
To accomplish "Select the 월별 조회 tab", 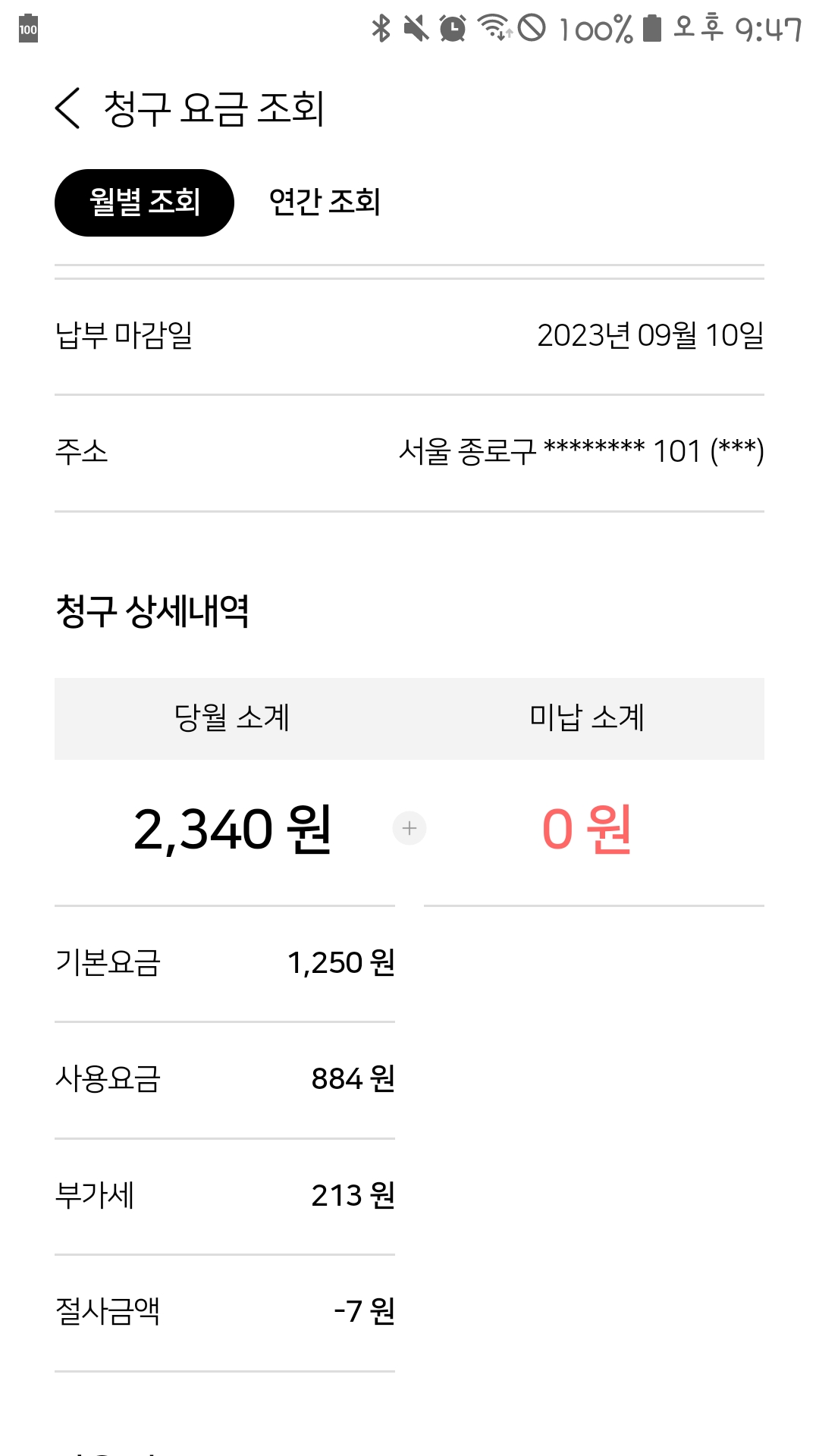I will pos(144,202).
